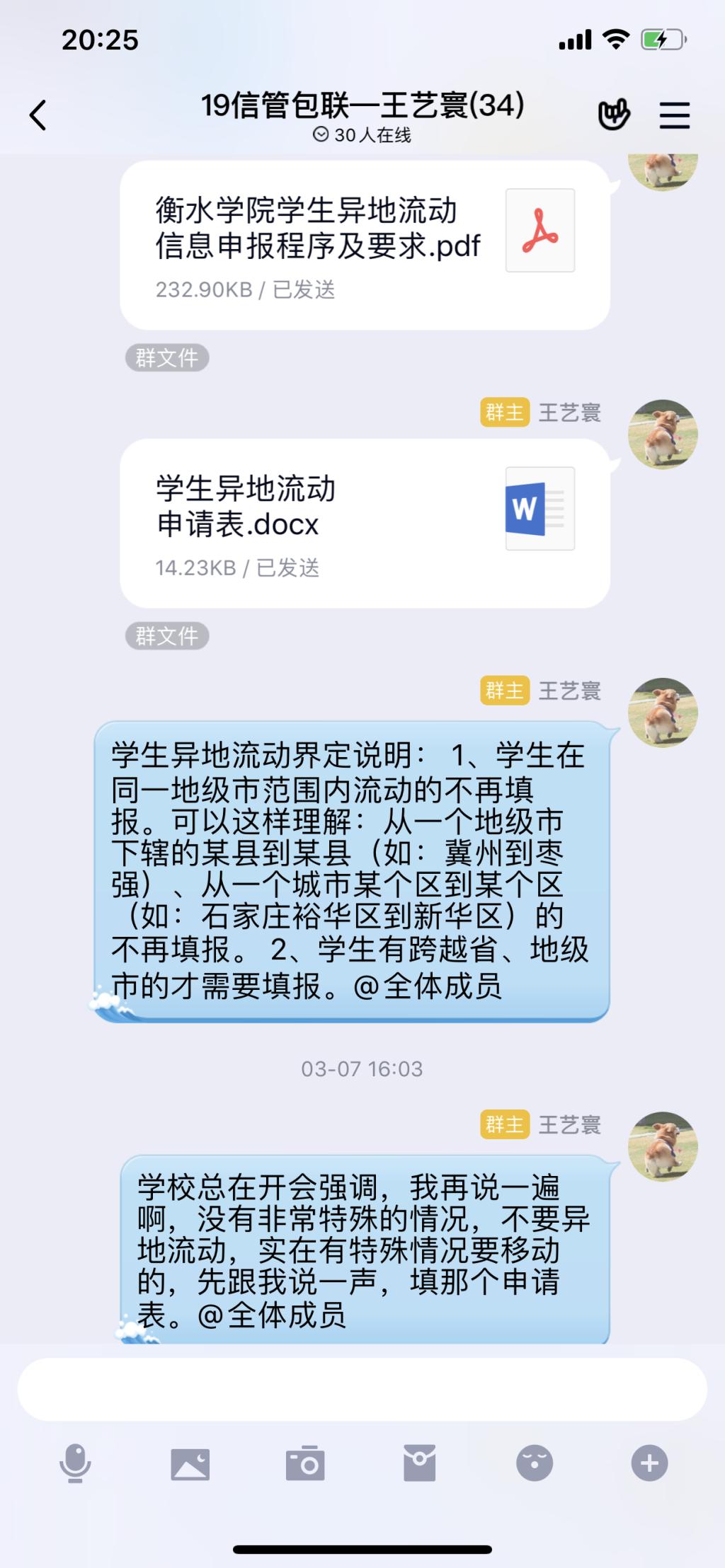Open the photo gallery picker

pyautogui.click(x=190, y=1463)
